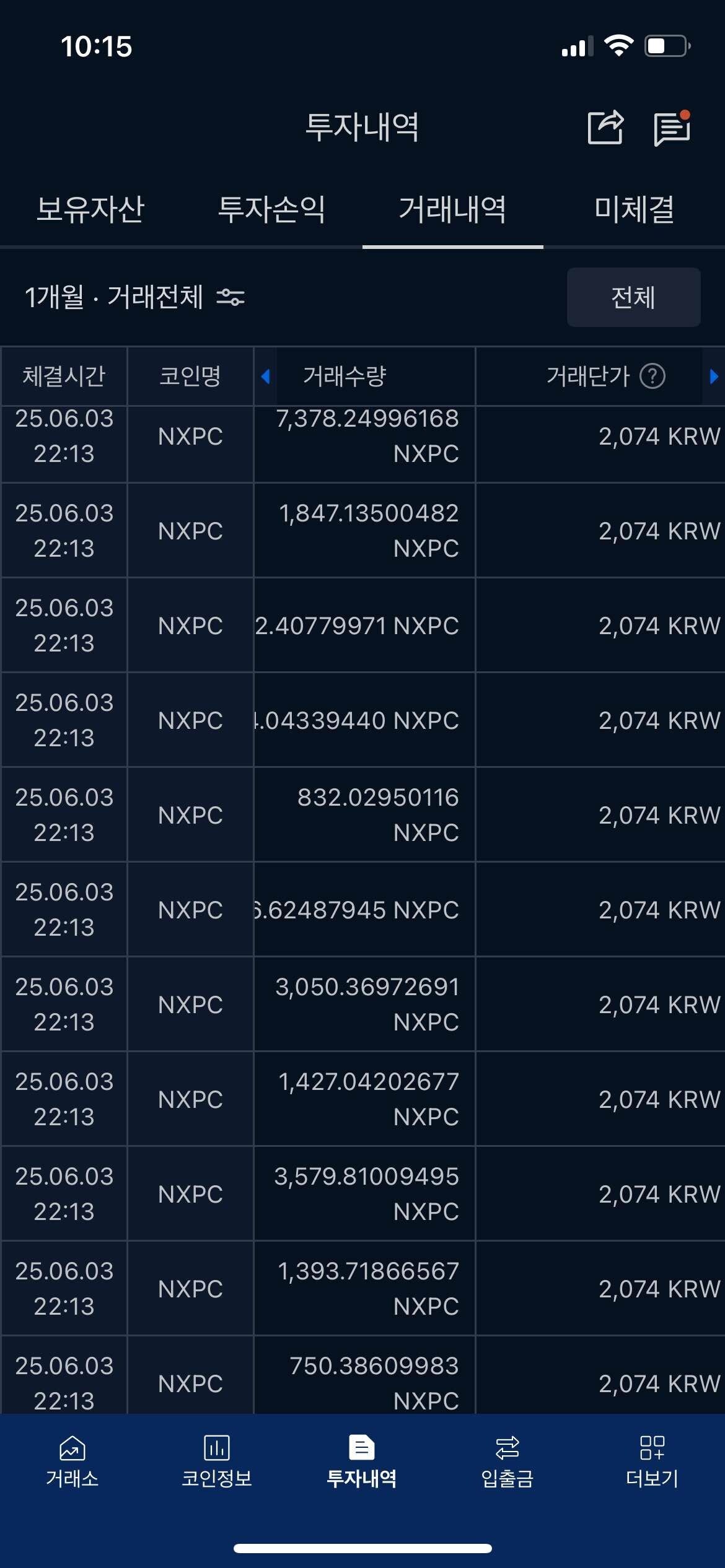Open the 거래단가 help question mark

(x=652, y=376)
